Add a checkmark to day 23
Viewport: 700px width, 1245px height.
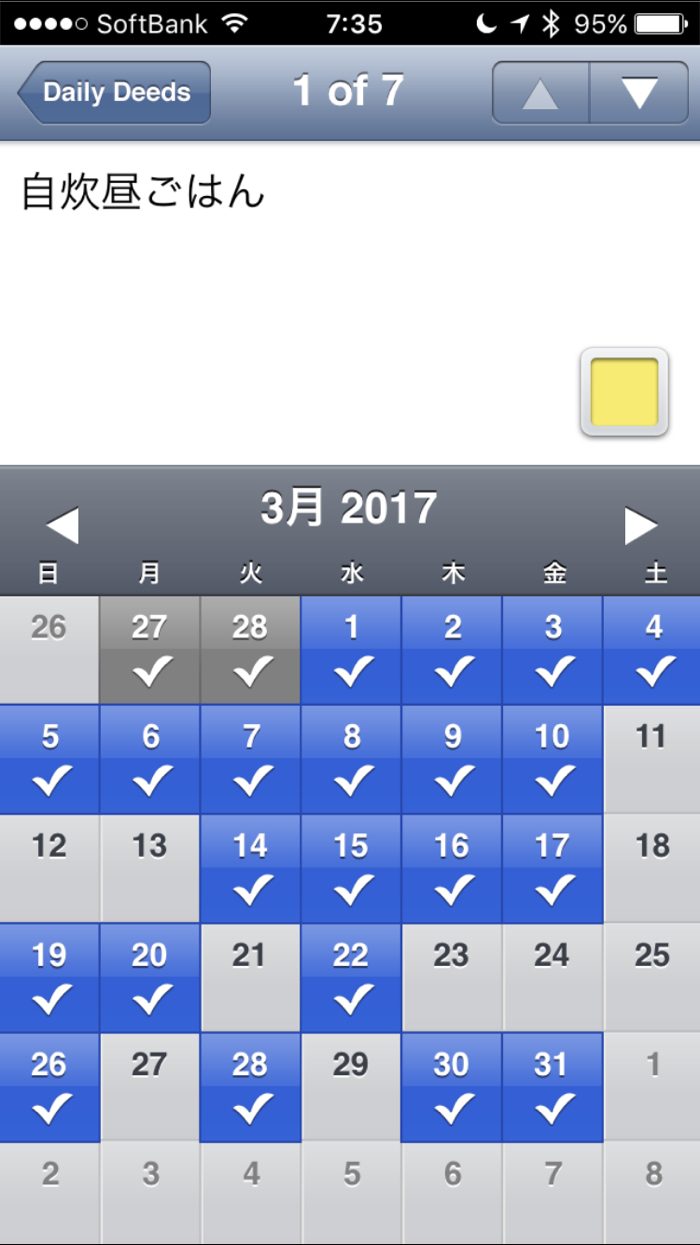(x=452, y=977)
